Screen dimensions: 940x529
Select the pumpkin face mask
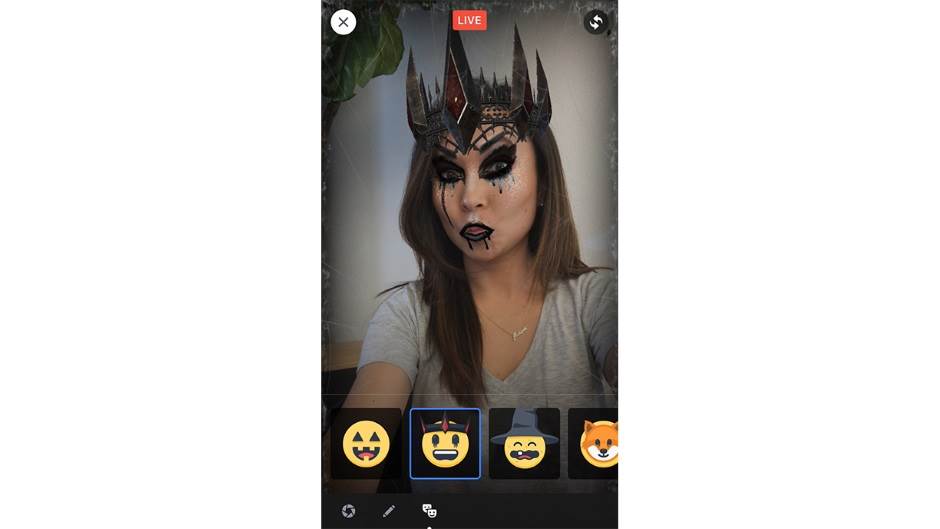click(x=366, y=443)
